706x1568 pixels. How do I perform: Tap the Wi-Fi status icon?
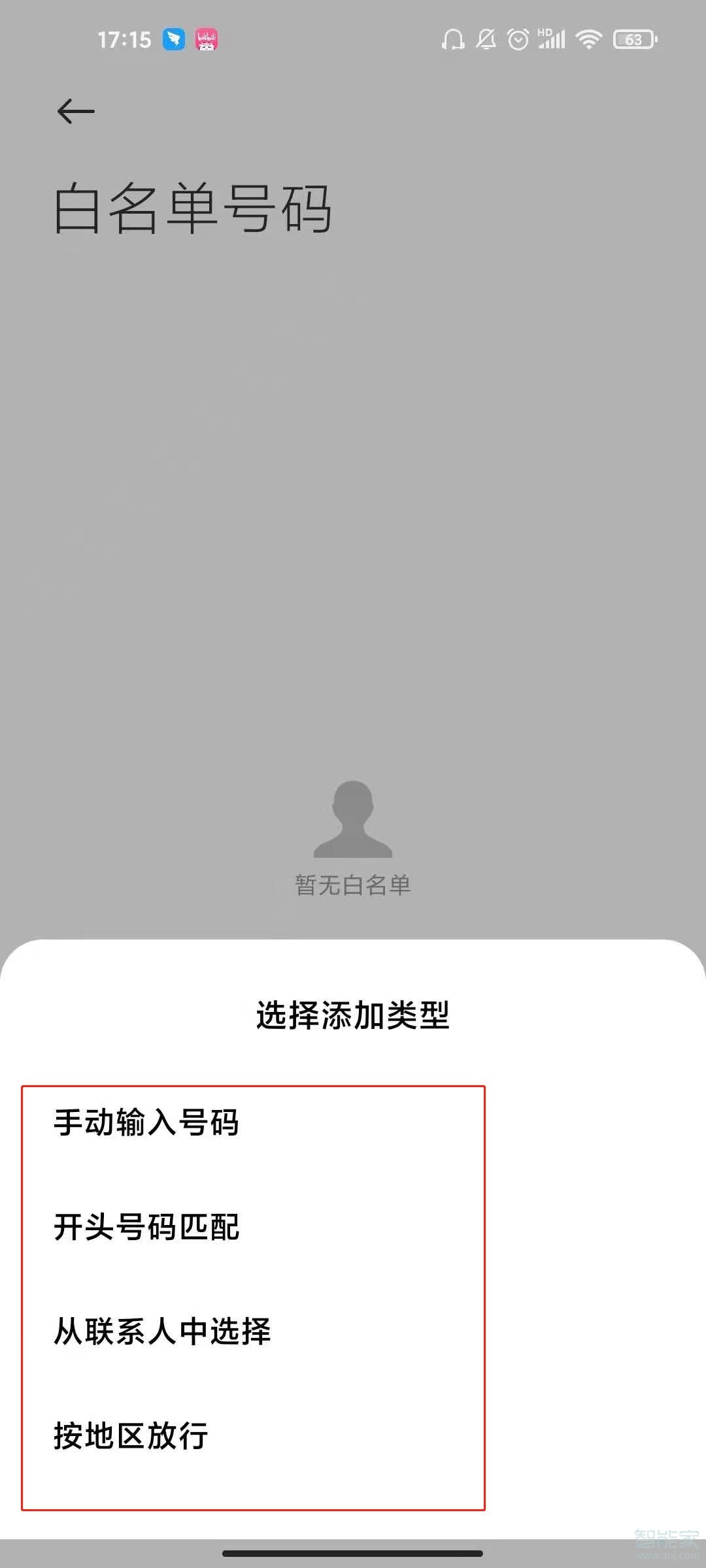pos(587,40)
